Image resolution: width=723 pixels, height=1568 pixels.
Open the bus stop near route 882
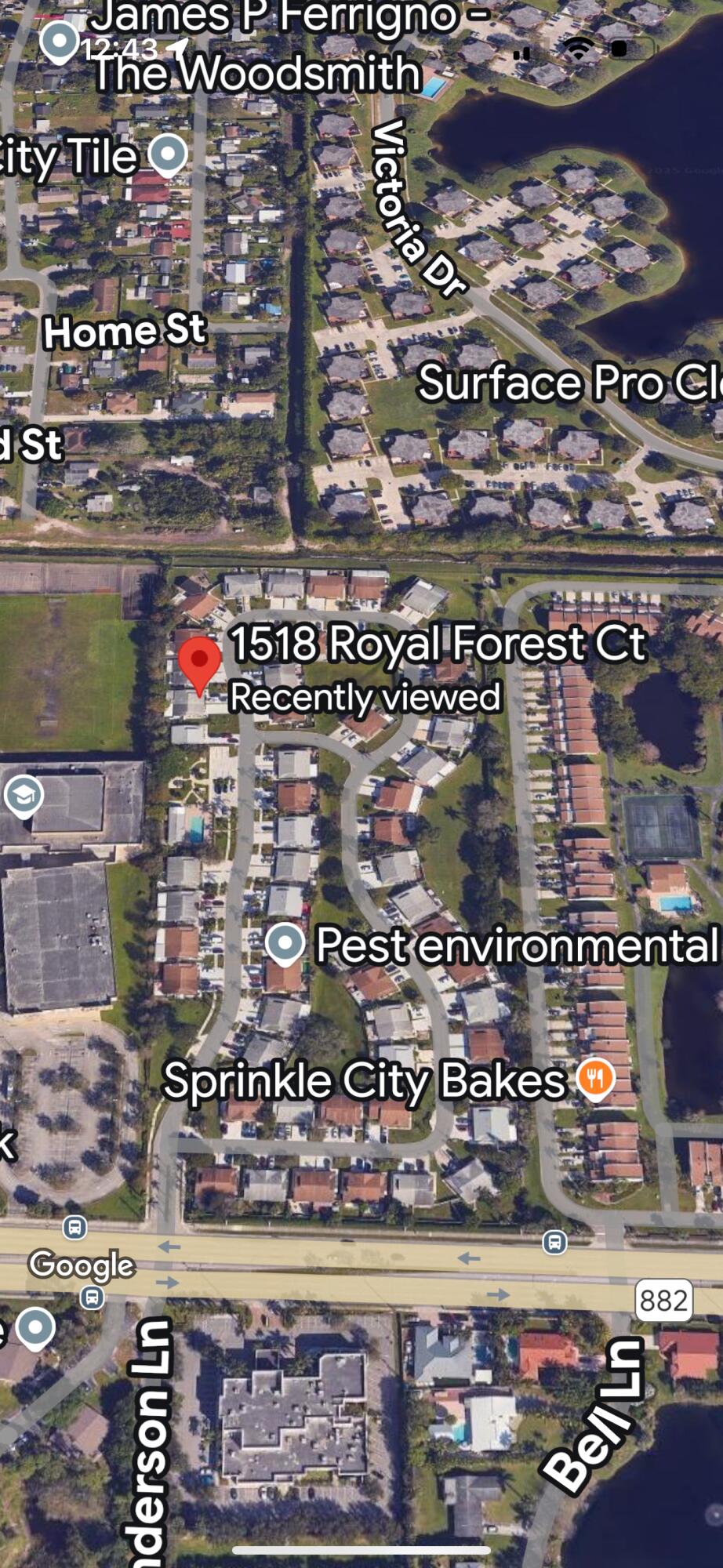tap(554, 1242)
